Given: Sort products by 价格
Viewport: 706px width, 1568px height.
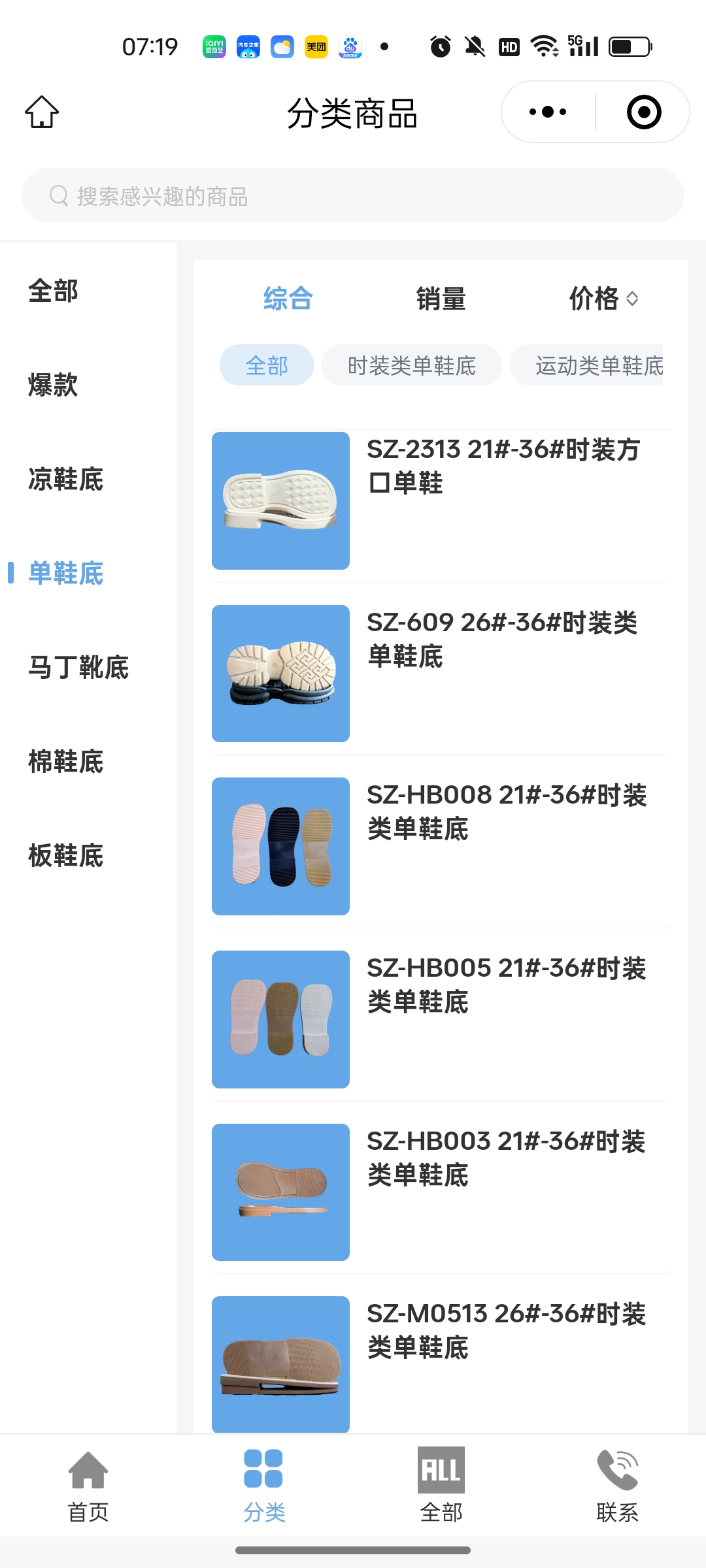Looking at the screenshot, I should pos(603,299).
